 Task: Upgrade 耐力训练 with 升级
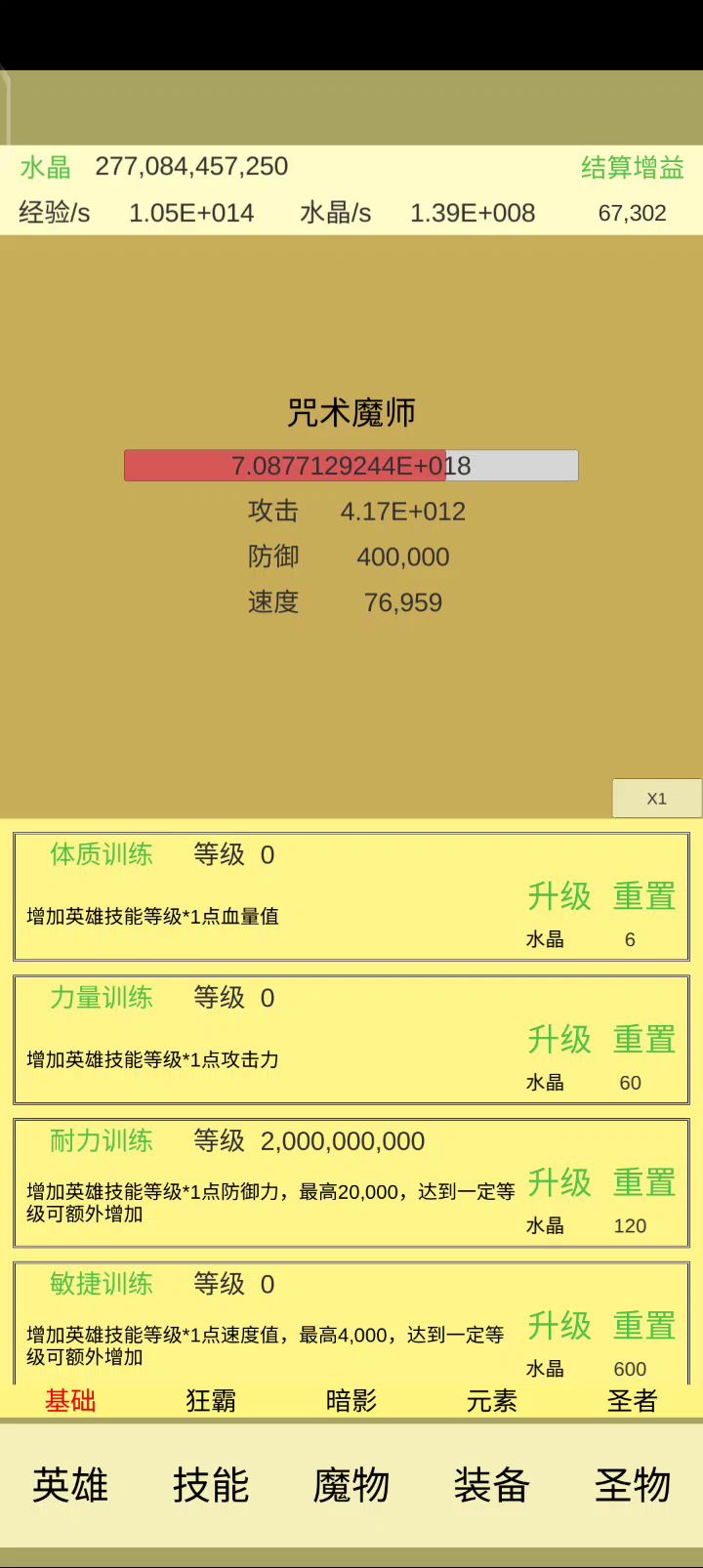(559, 1182)
